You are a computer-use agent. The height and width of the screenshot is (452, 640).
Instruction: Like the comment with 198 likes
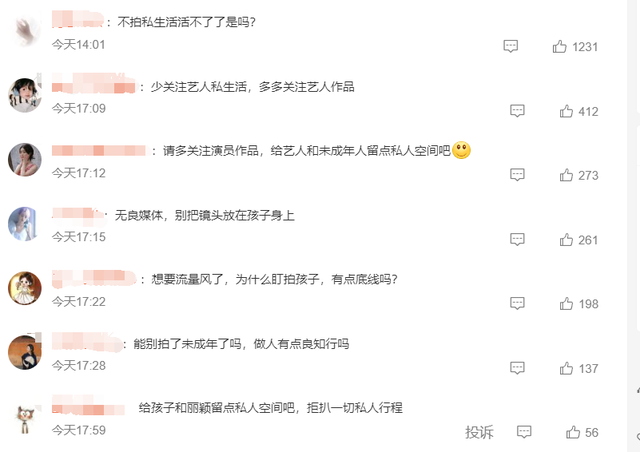(567, 304)
